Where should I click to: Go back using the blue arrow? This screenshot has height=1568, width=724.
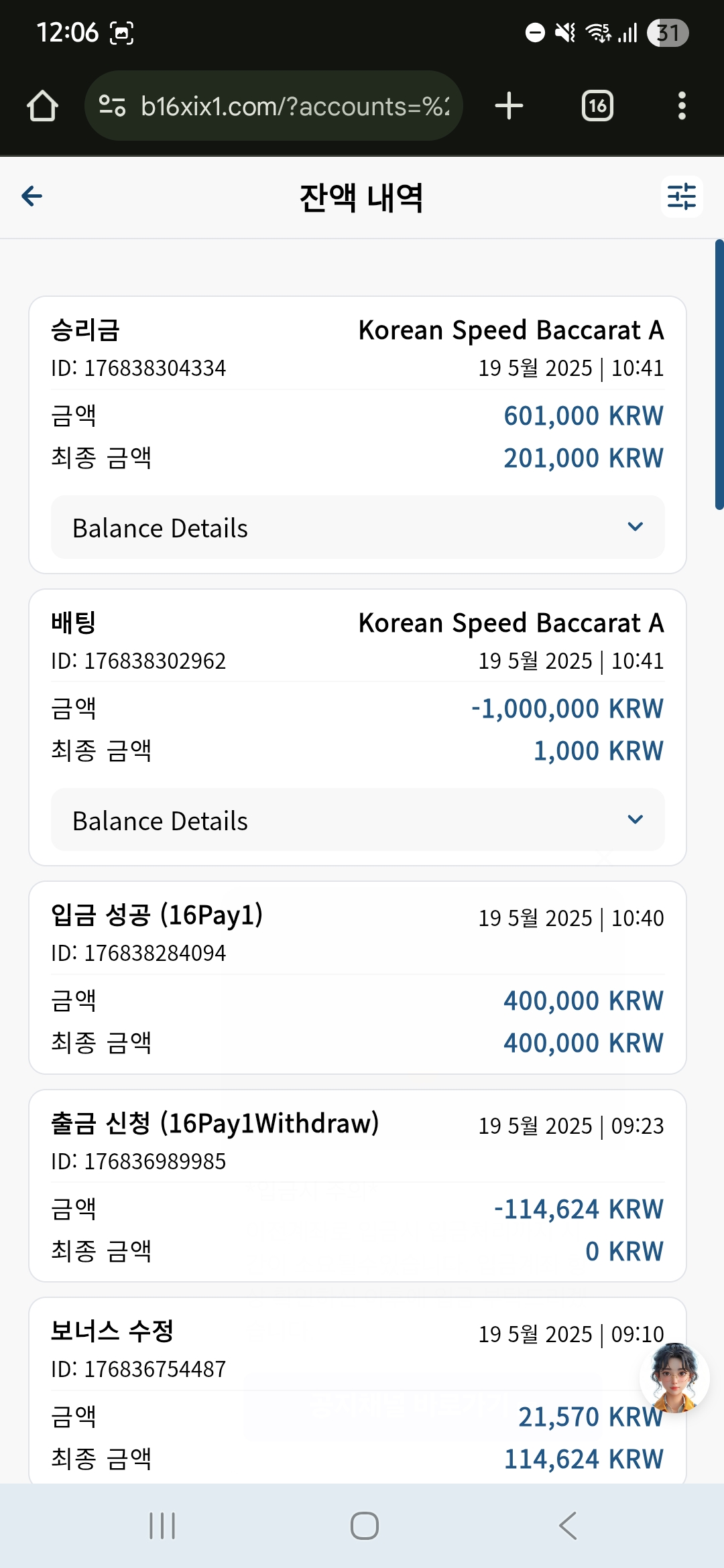coord(32,196)
